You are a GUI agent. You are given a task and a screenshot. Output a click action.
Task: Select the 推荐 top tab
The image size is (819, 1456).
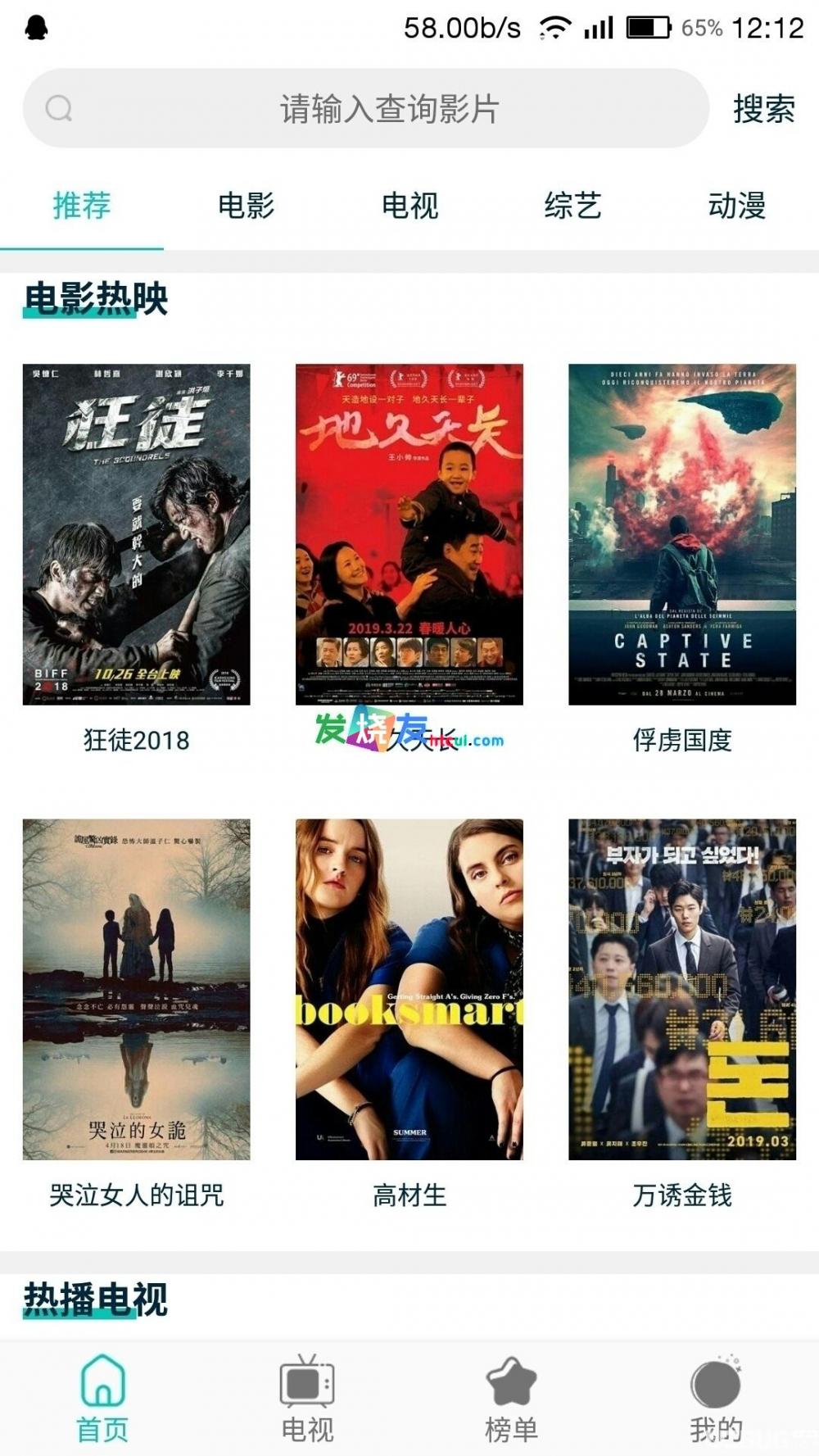coord(82,206)
